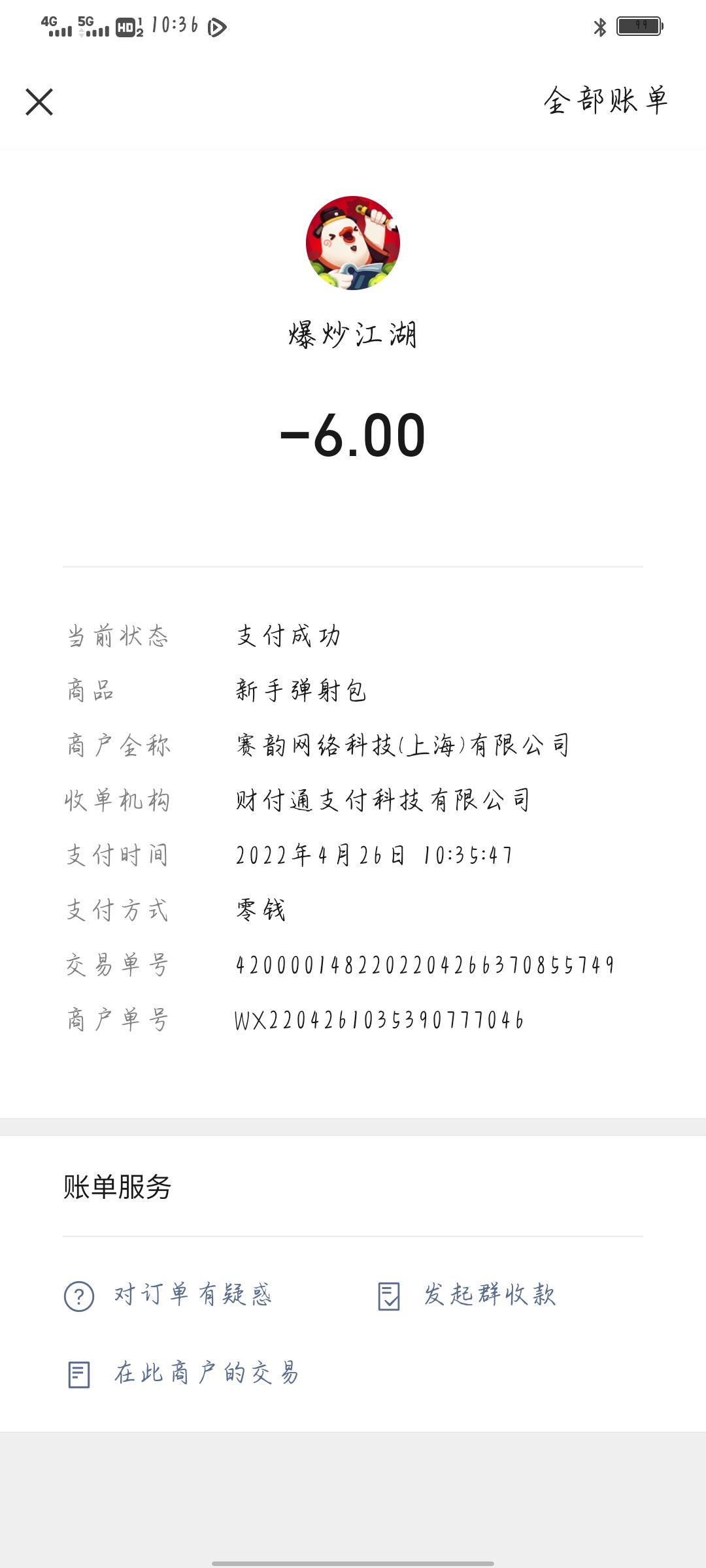
Task: Close the payment detail page
Action: pyautogui.click(x=39, y=102)
